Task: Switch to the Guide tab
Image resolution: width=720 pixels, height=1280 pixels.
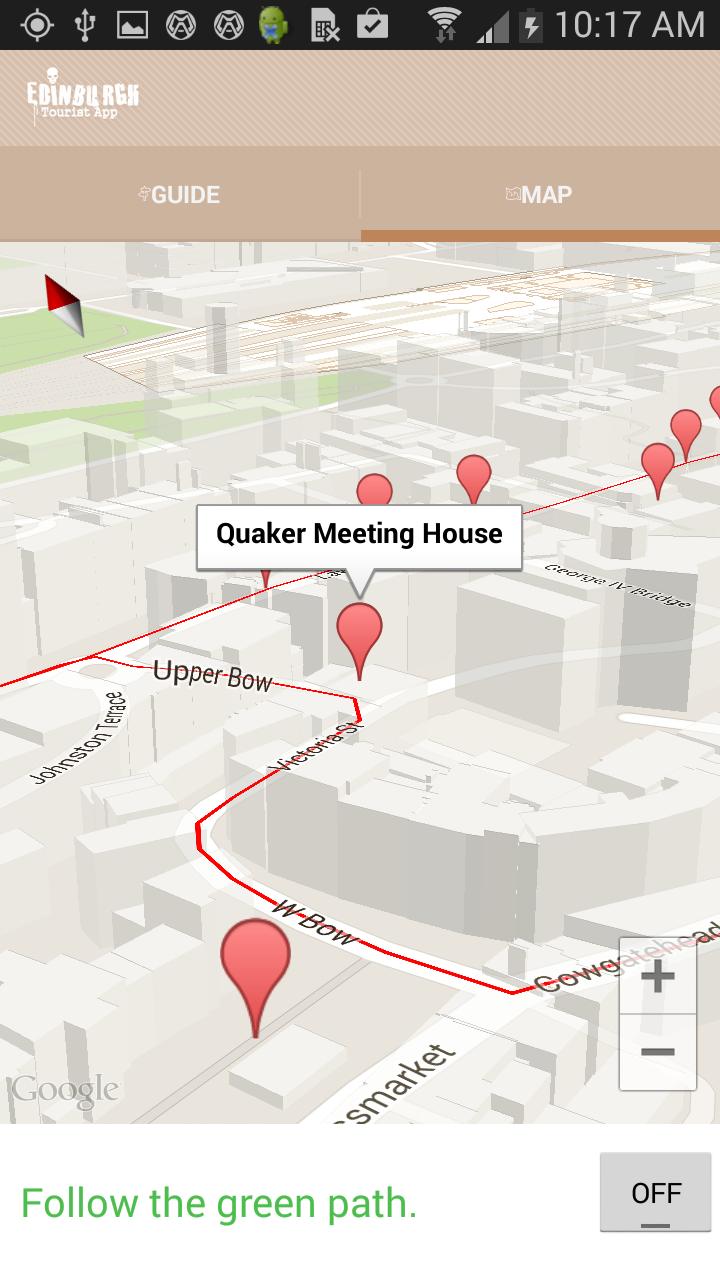Action: 180,194
